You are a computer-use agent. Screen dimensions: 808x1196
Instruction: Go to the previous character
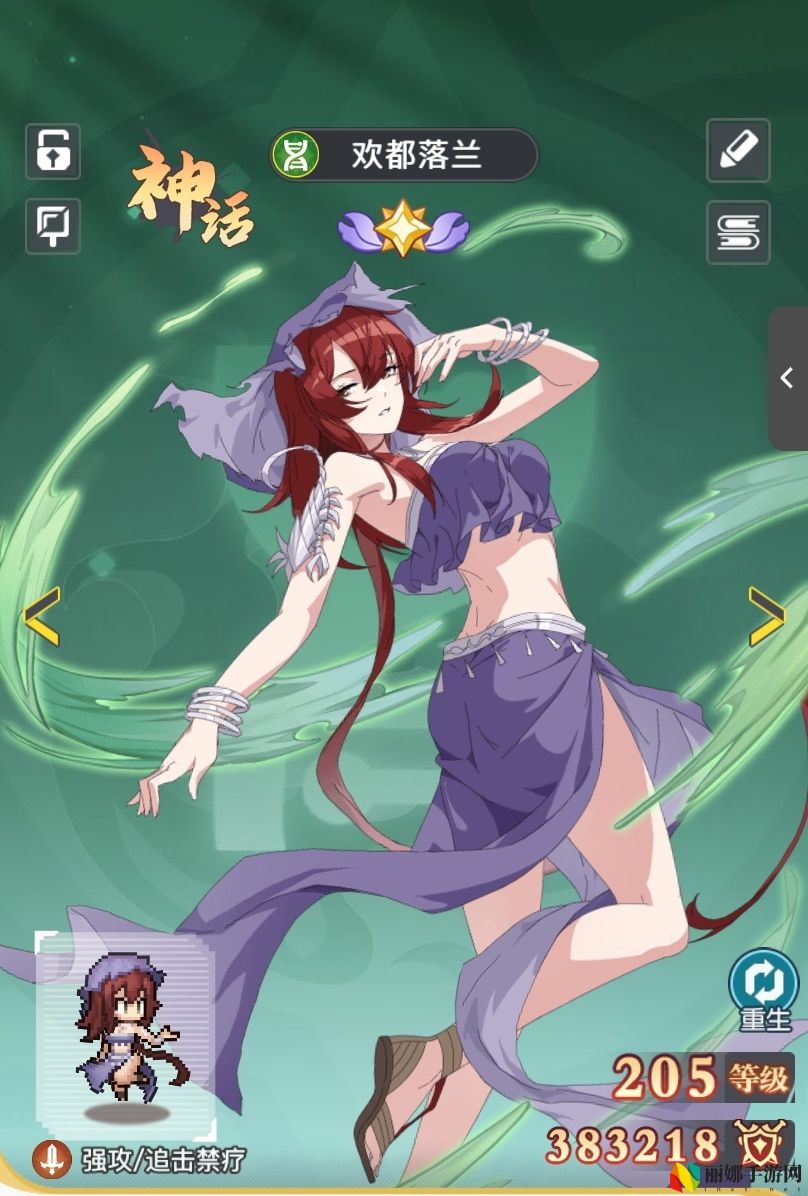[x=41, y=615]
